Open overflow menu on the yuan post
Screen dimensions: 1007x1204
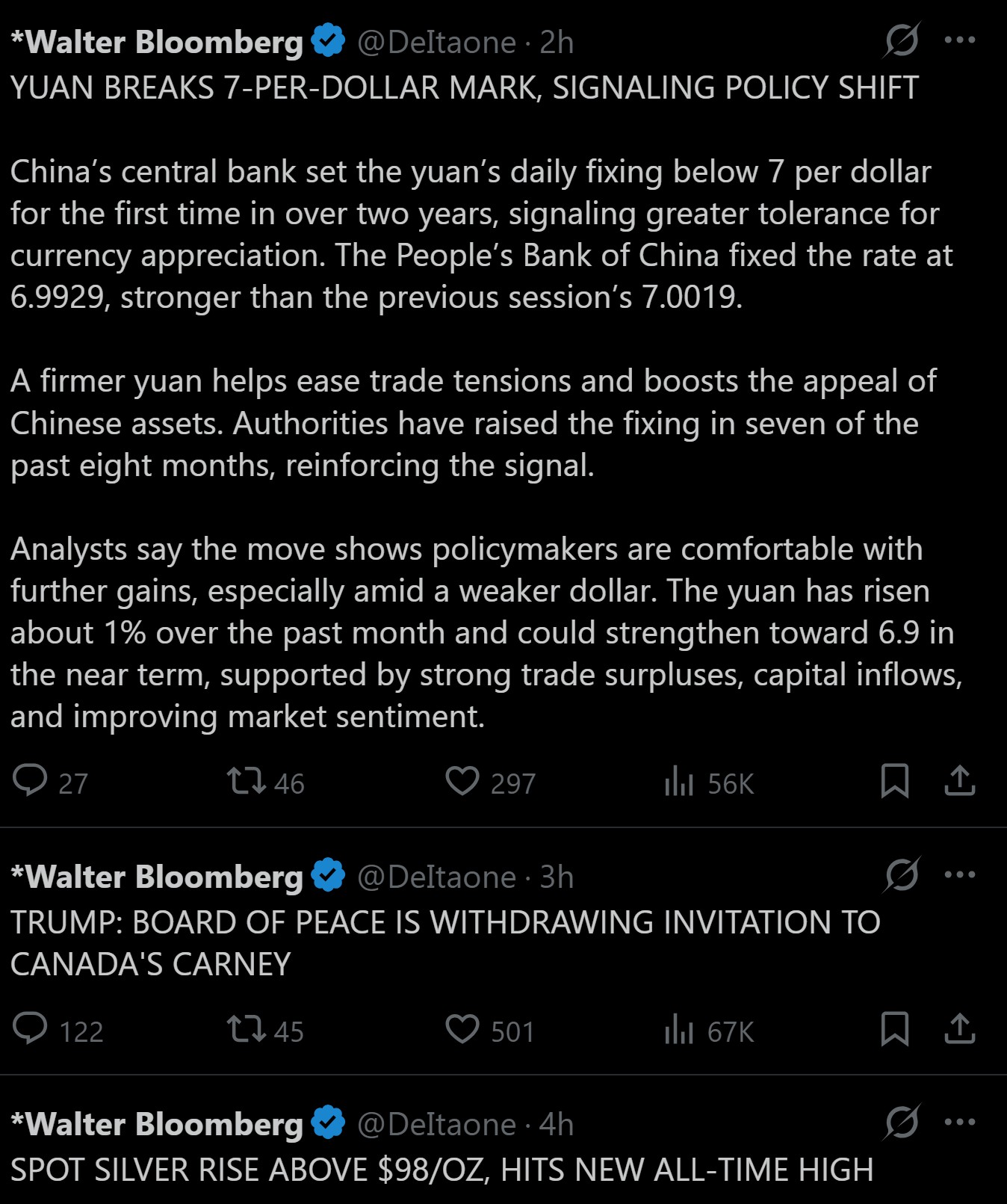(959, 40)
